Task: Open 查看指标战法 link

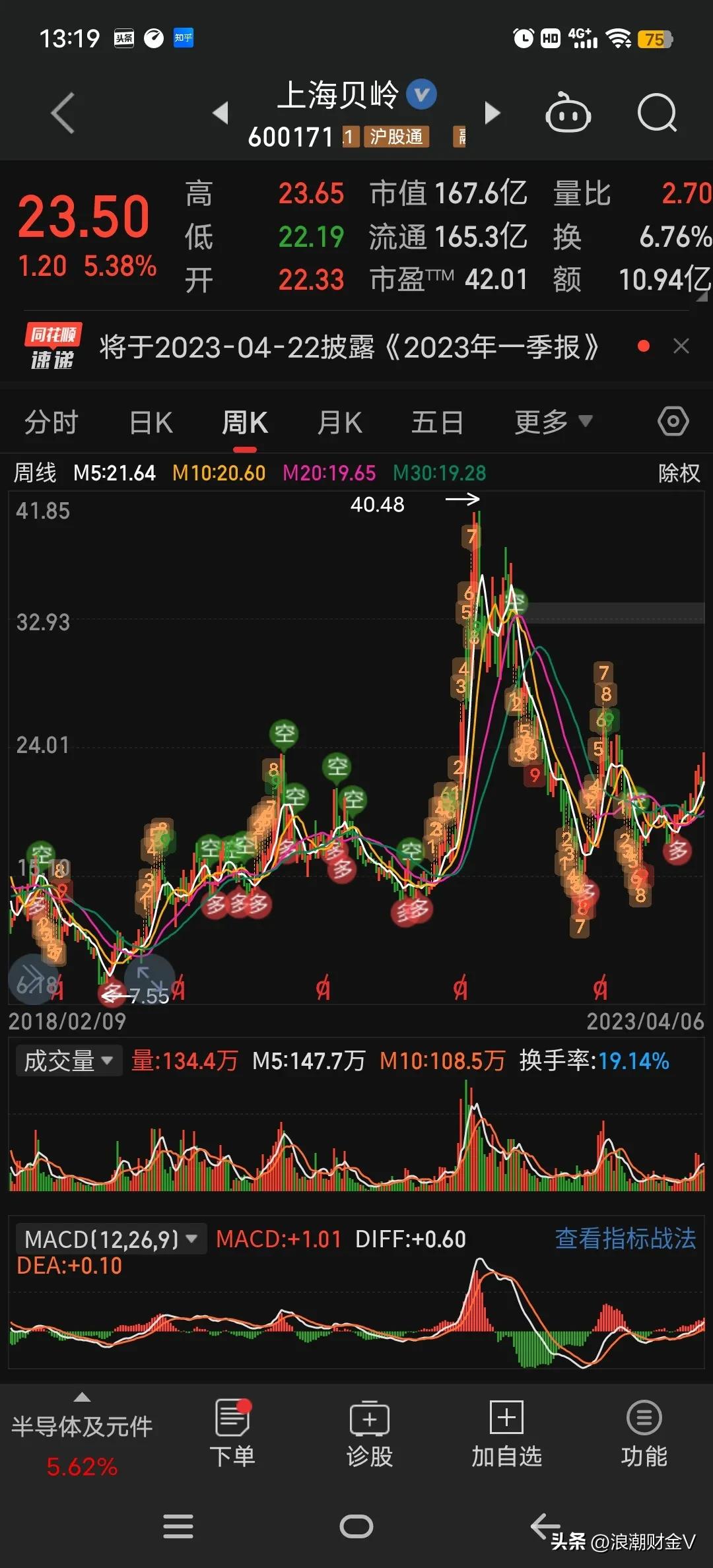Action: [625, 1239]
